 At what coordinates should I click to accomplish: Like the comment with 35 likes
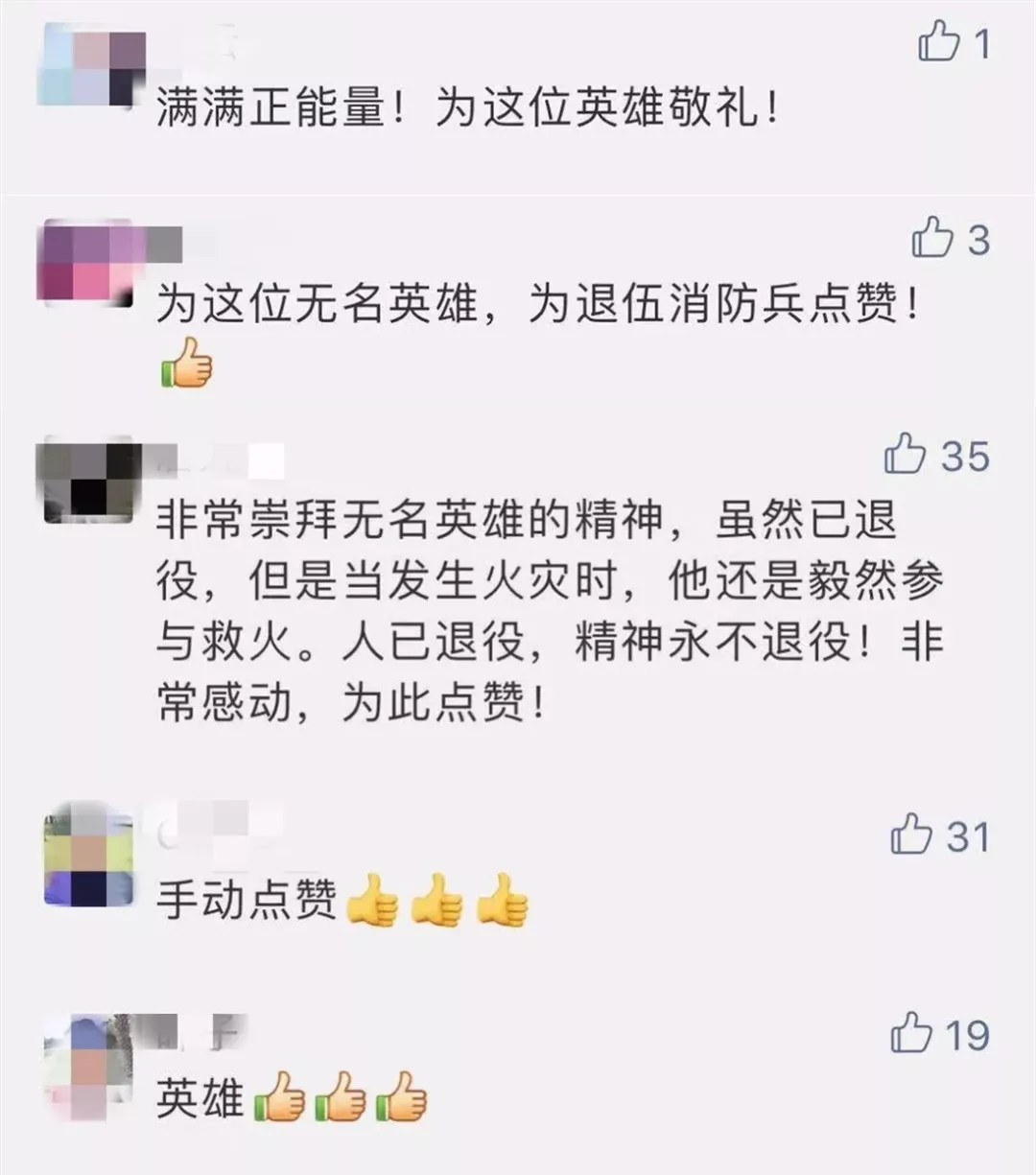point(906,455)
